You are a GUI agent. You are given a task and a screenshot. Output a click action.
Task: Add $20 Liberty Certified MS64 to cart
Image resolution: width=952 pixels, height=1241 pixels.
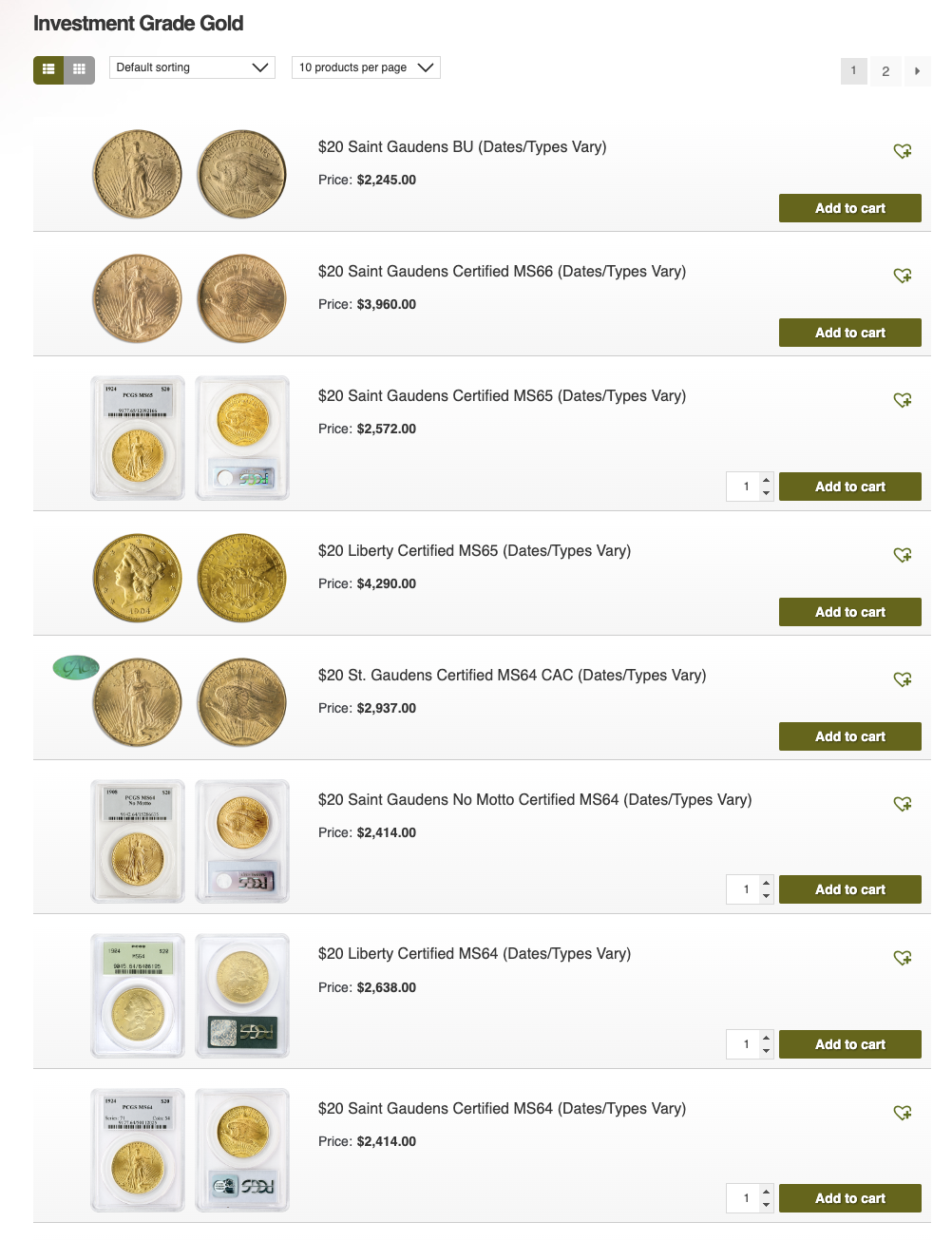coord(849,1044)
